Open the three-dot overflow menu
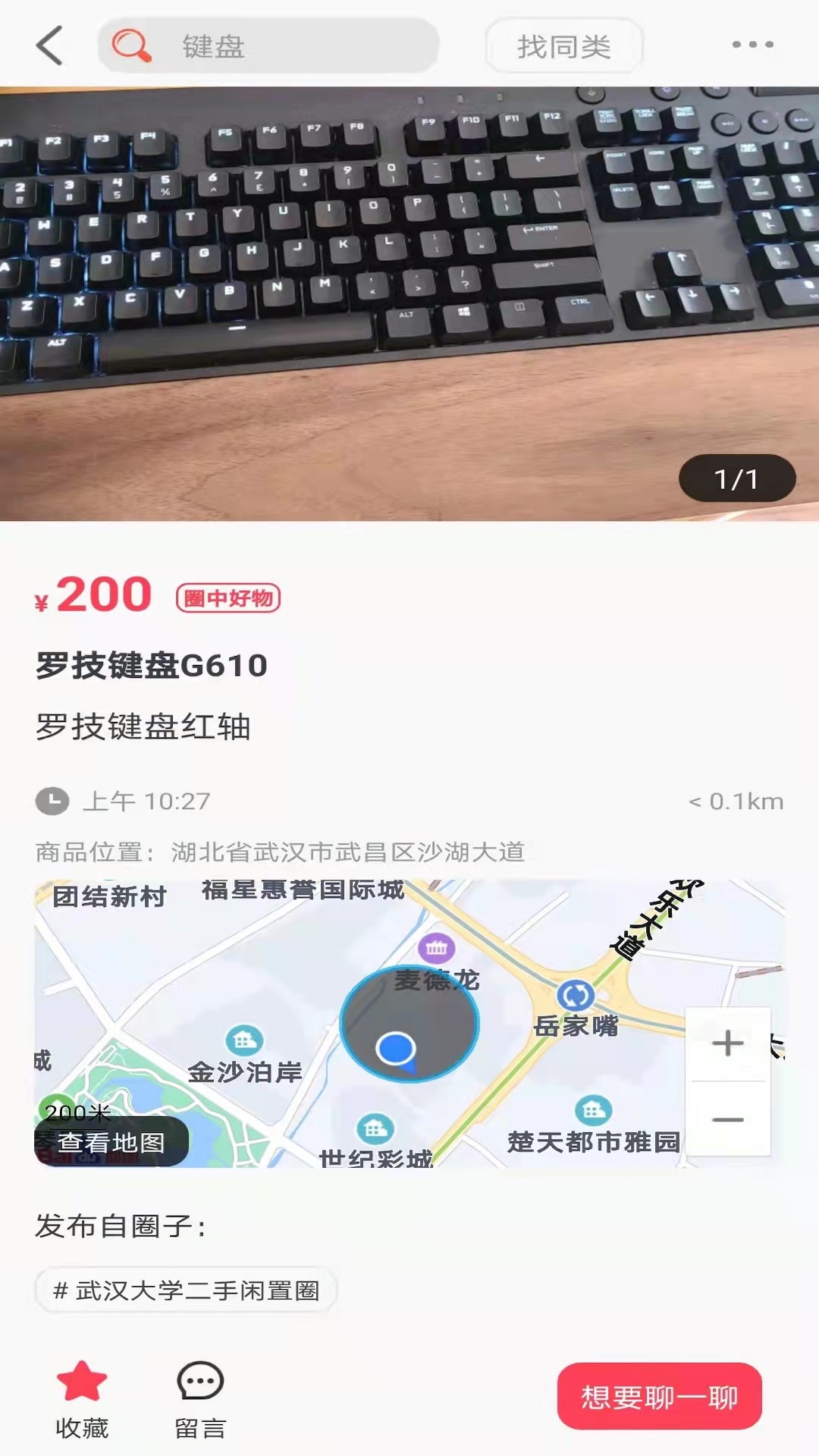This screenshot has height=1456, width=819. tap(752, 45)
